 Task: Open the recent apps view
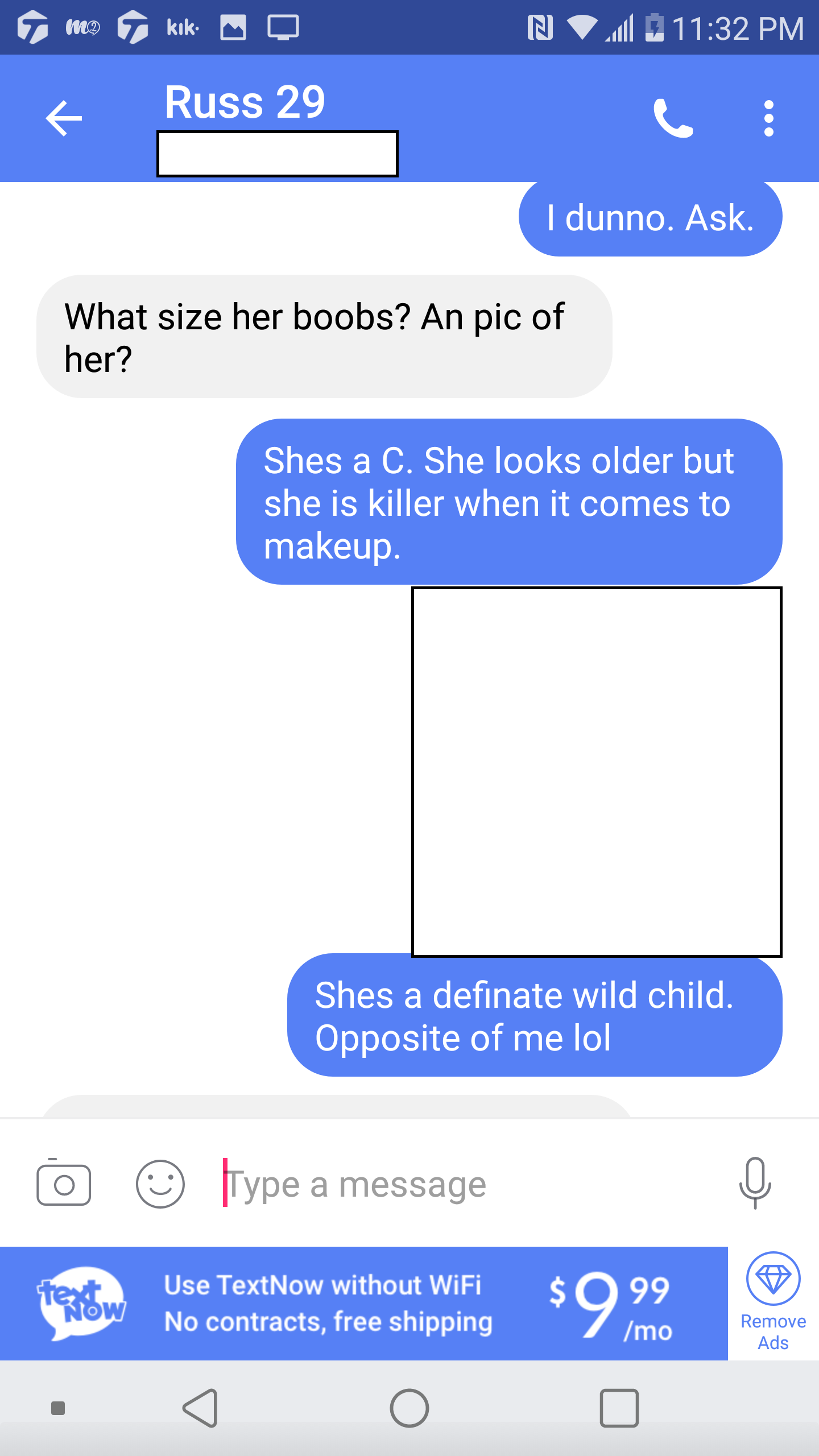coord(619,1408)
